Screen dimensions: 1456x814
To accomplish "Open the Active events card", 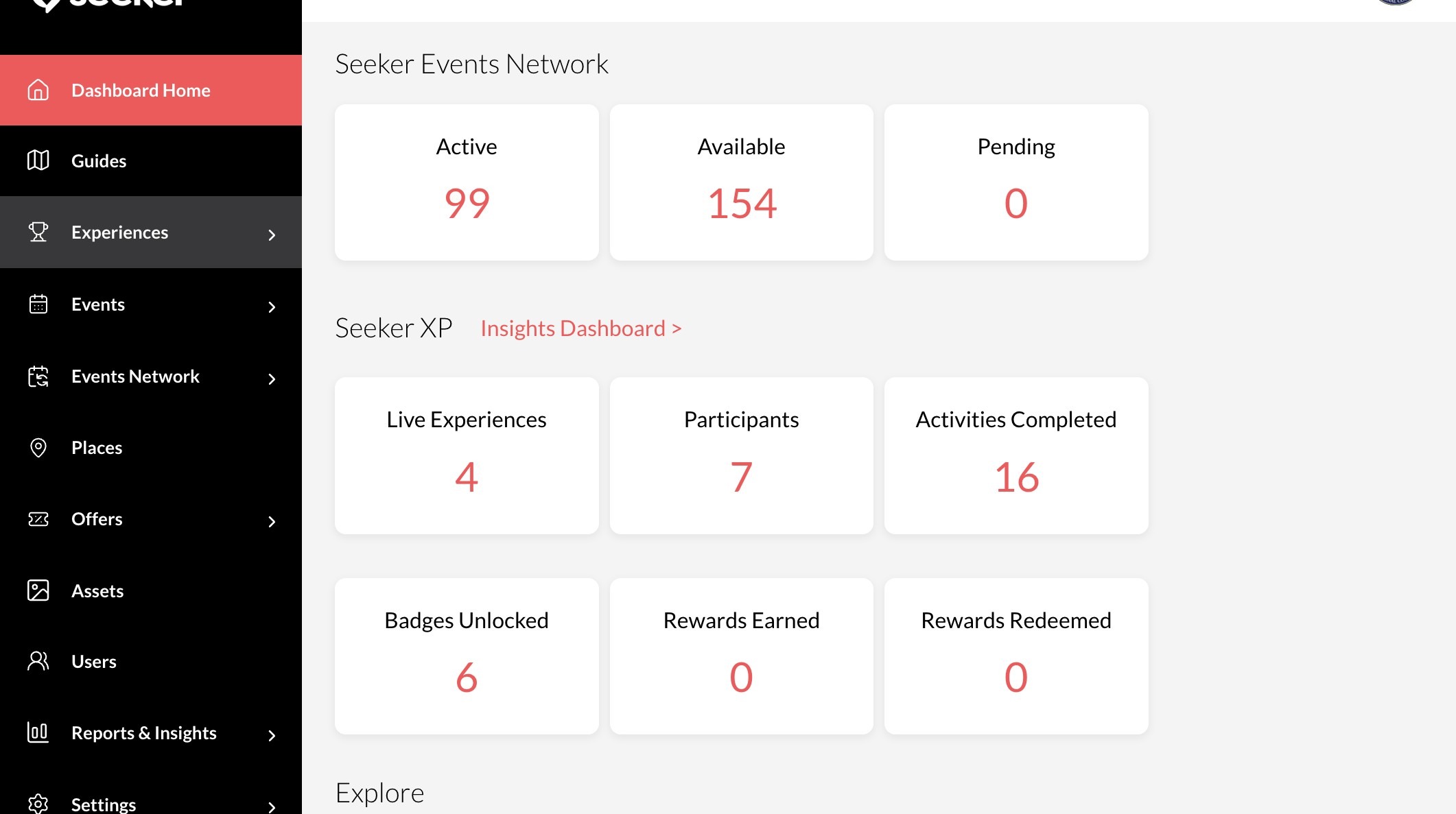I will point(467,182).
